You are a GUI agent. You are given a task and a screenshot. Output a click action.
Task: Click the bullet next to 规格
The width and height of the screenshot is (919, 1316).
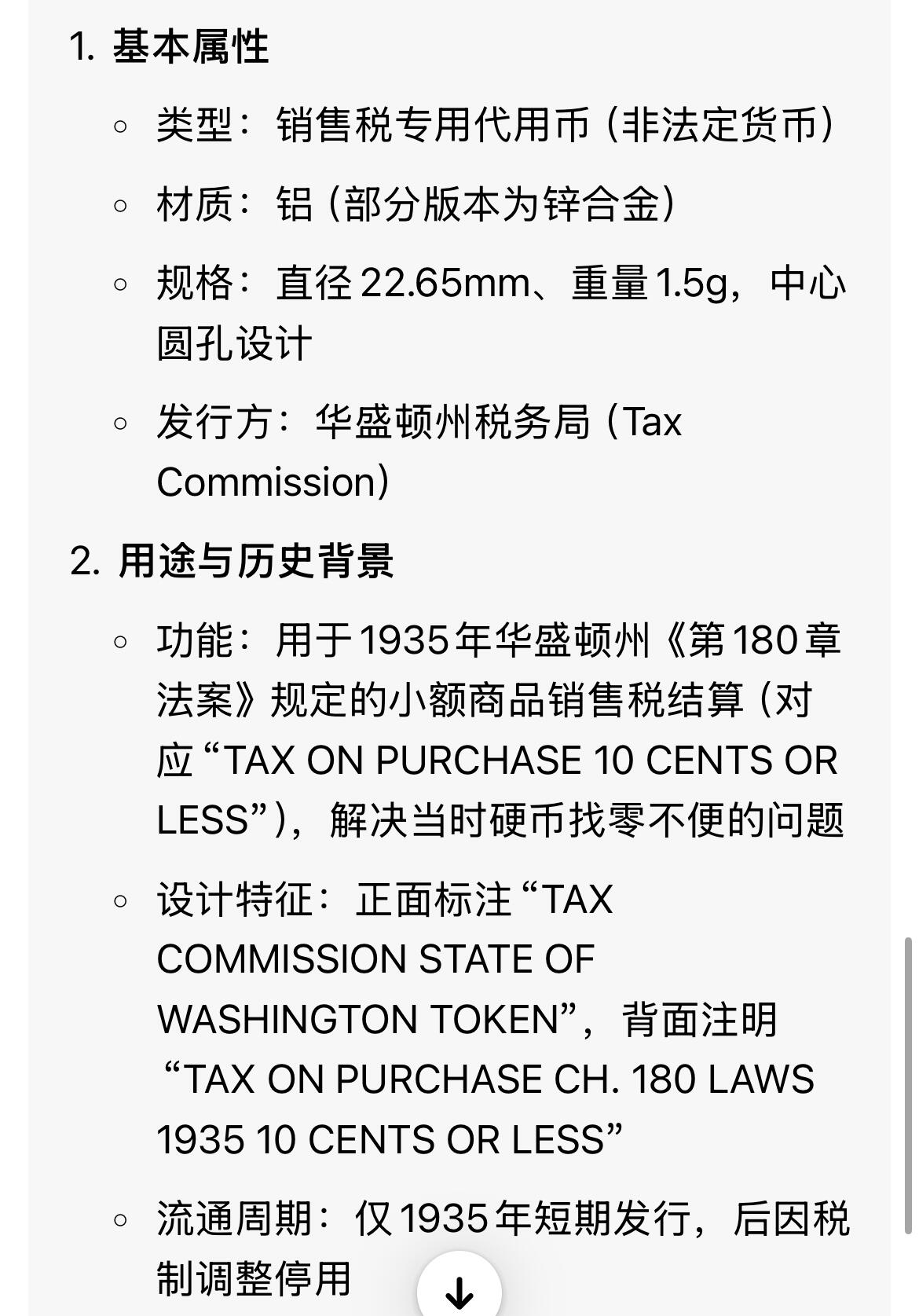point(119,284)
